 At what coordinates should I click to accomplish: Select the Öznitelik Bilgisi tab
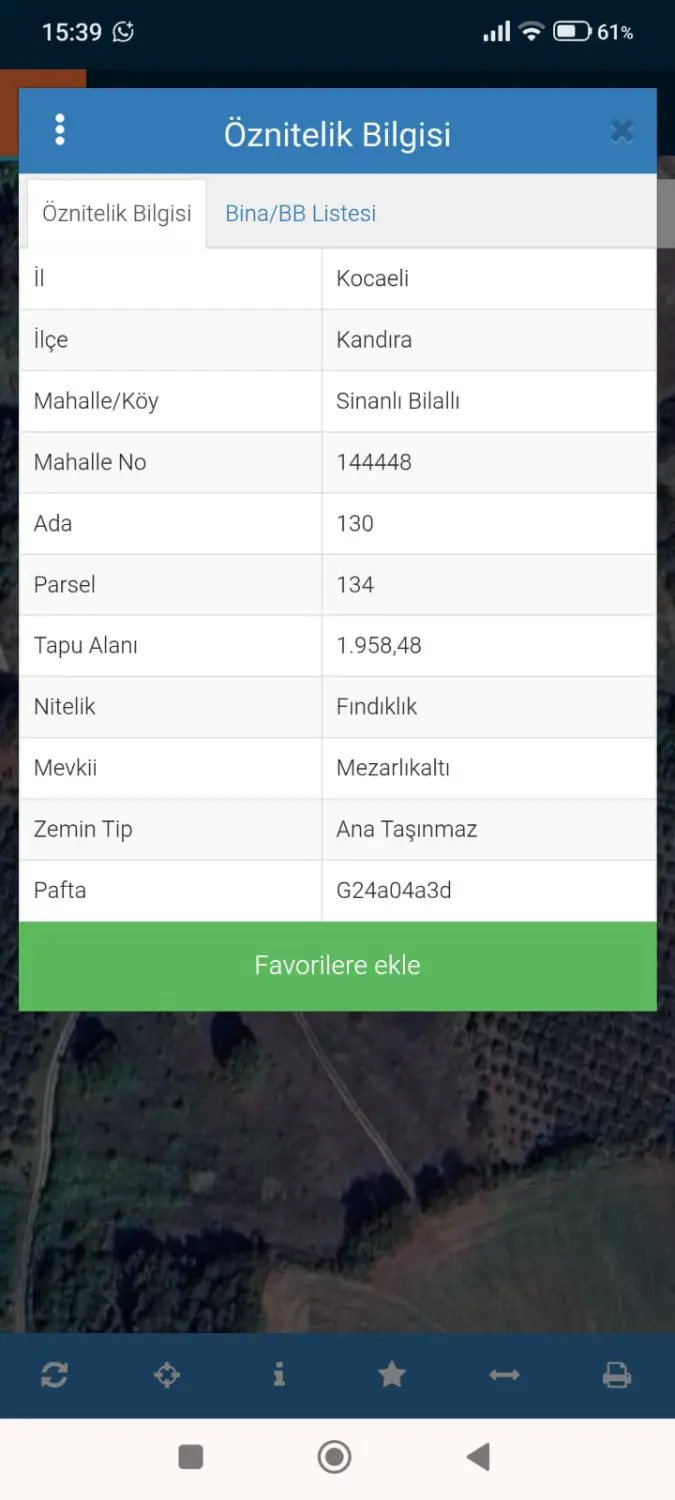click(x=117, y=213)
